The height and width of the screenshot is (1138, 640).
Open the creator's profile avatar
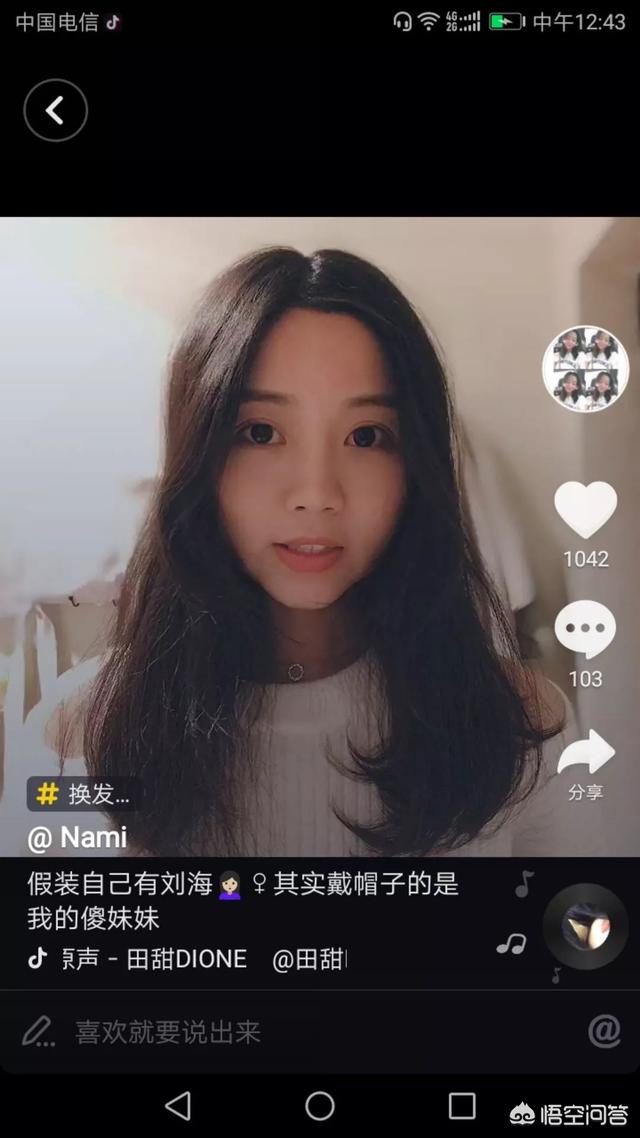point(585,368)
